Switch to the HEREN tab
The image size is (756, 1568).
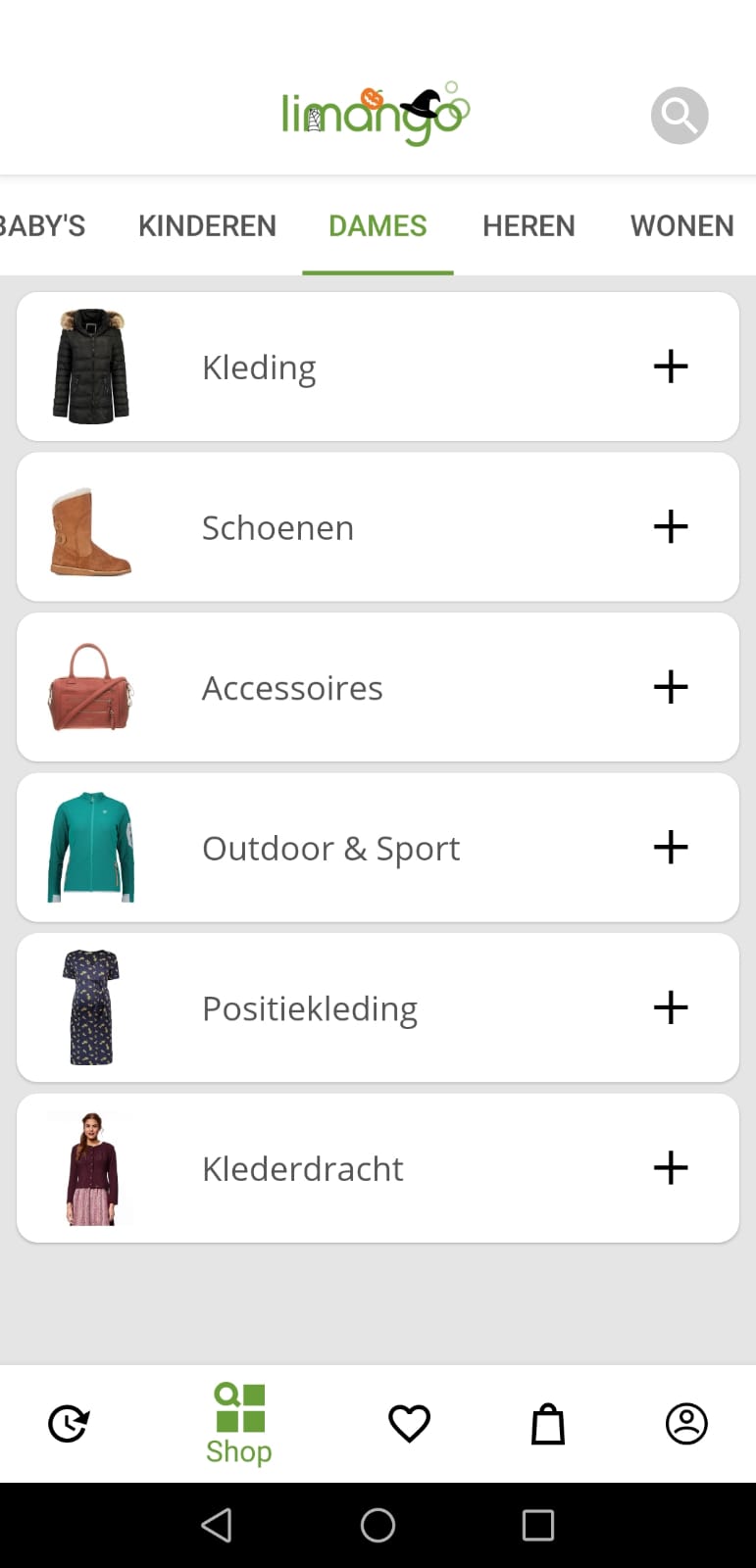pyautogui.click(x=529, y=225)
